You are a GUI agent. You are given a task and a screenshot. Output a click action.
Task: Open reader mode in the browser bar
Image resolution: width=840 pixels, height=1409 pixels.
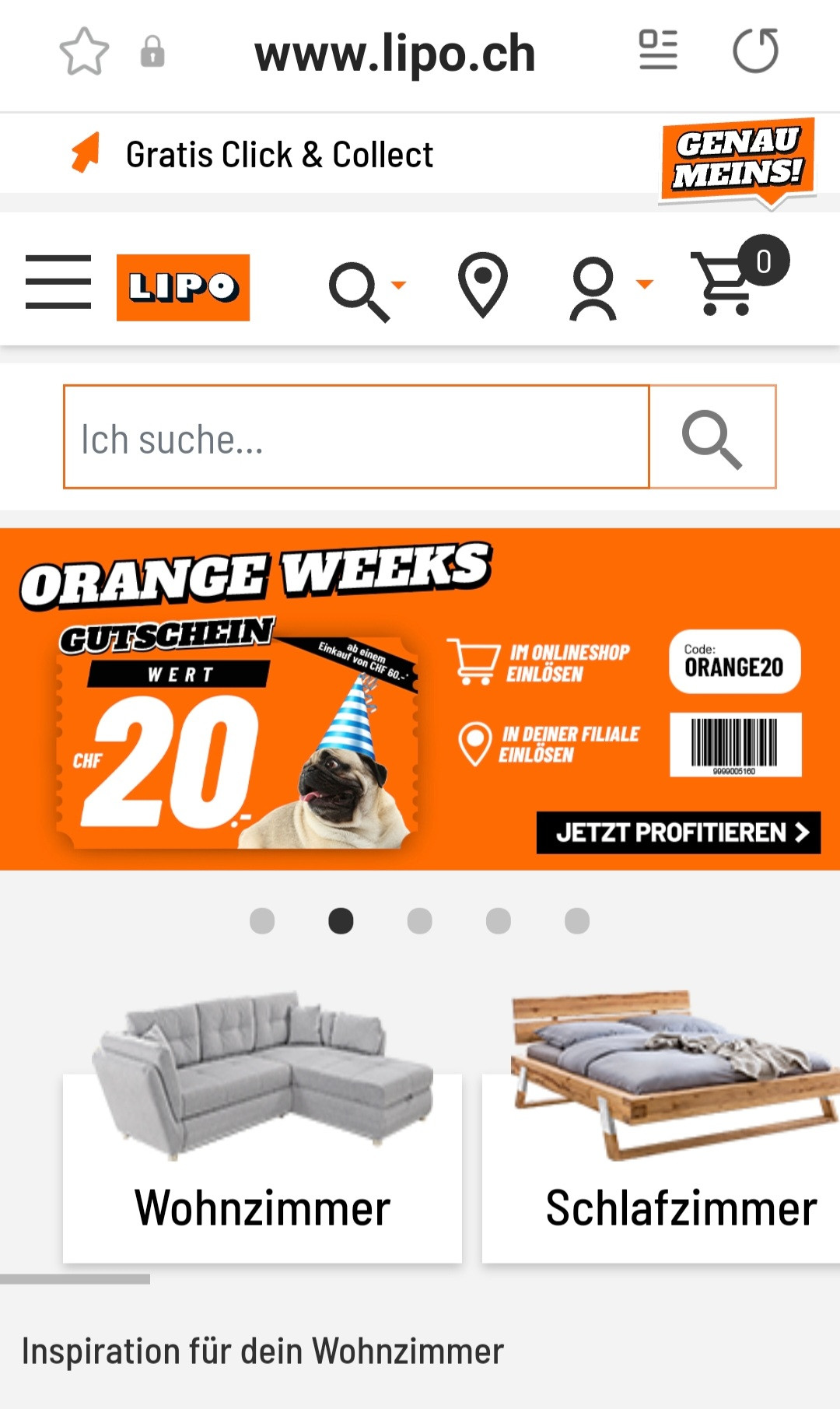coord(658,51)
